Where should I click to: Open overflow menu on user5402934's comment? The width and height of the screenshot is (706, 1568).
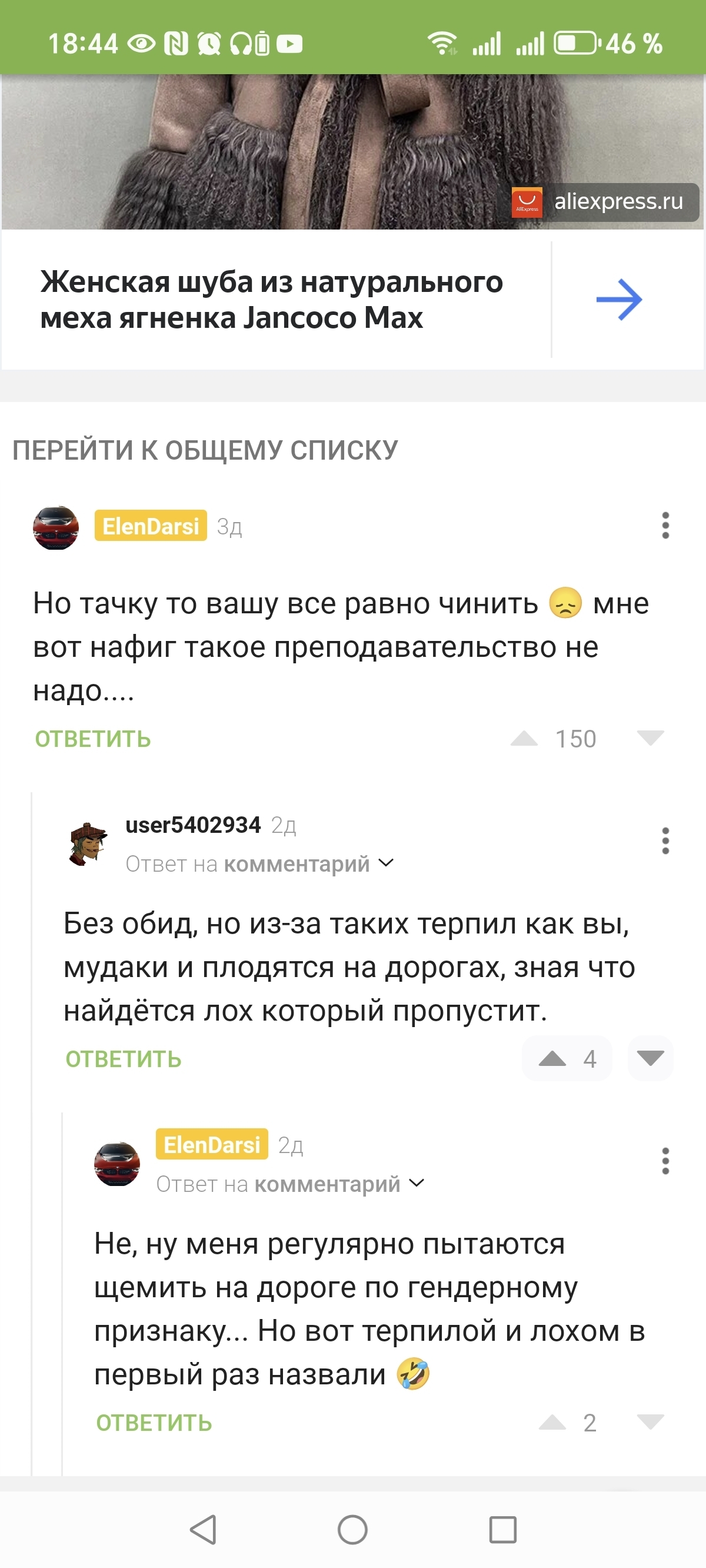tap(665, 841)
